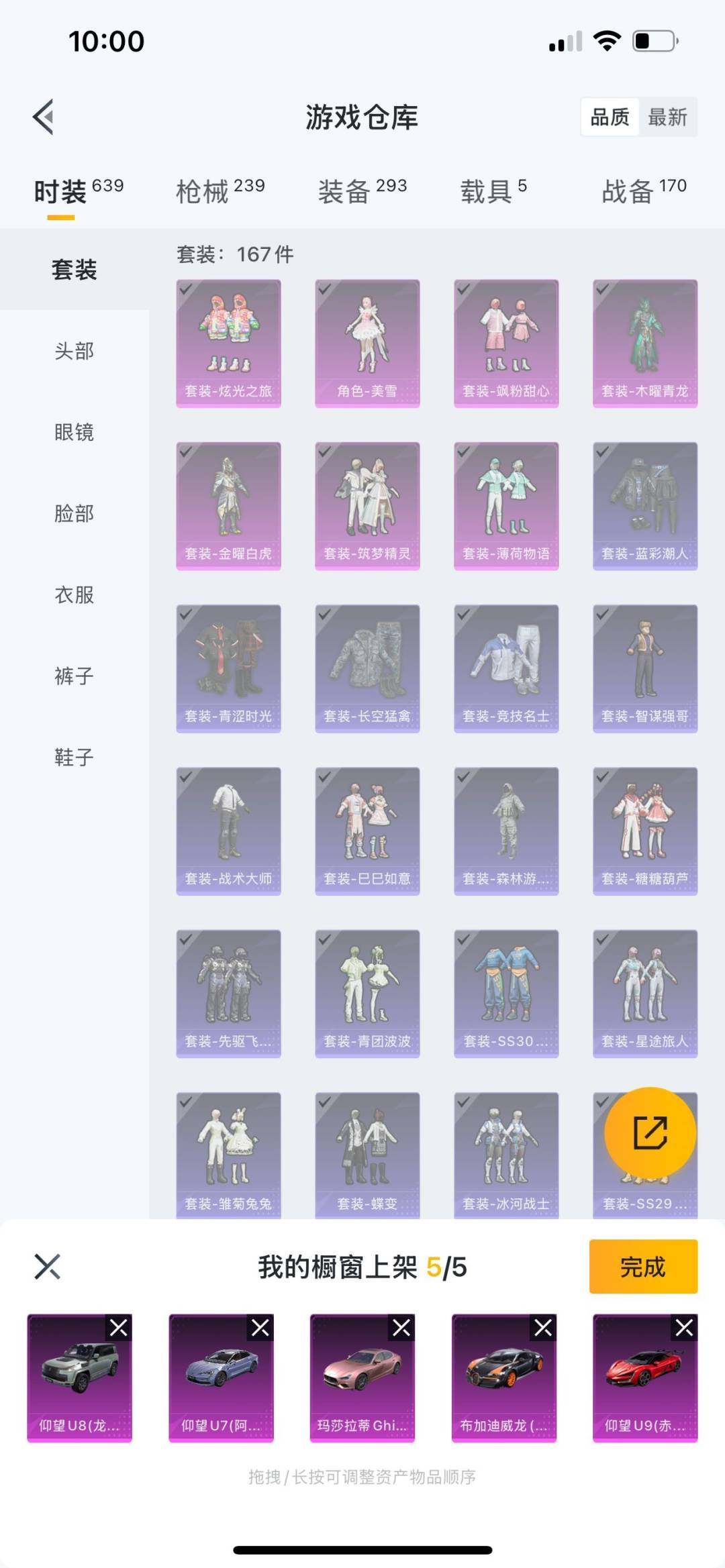This screenshot has height=1568, width=725.
Task: Switch to the 装备 tab
Action: (x=362, y=191)
